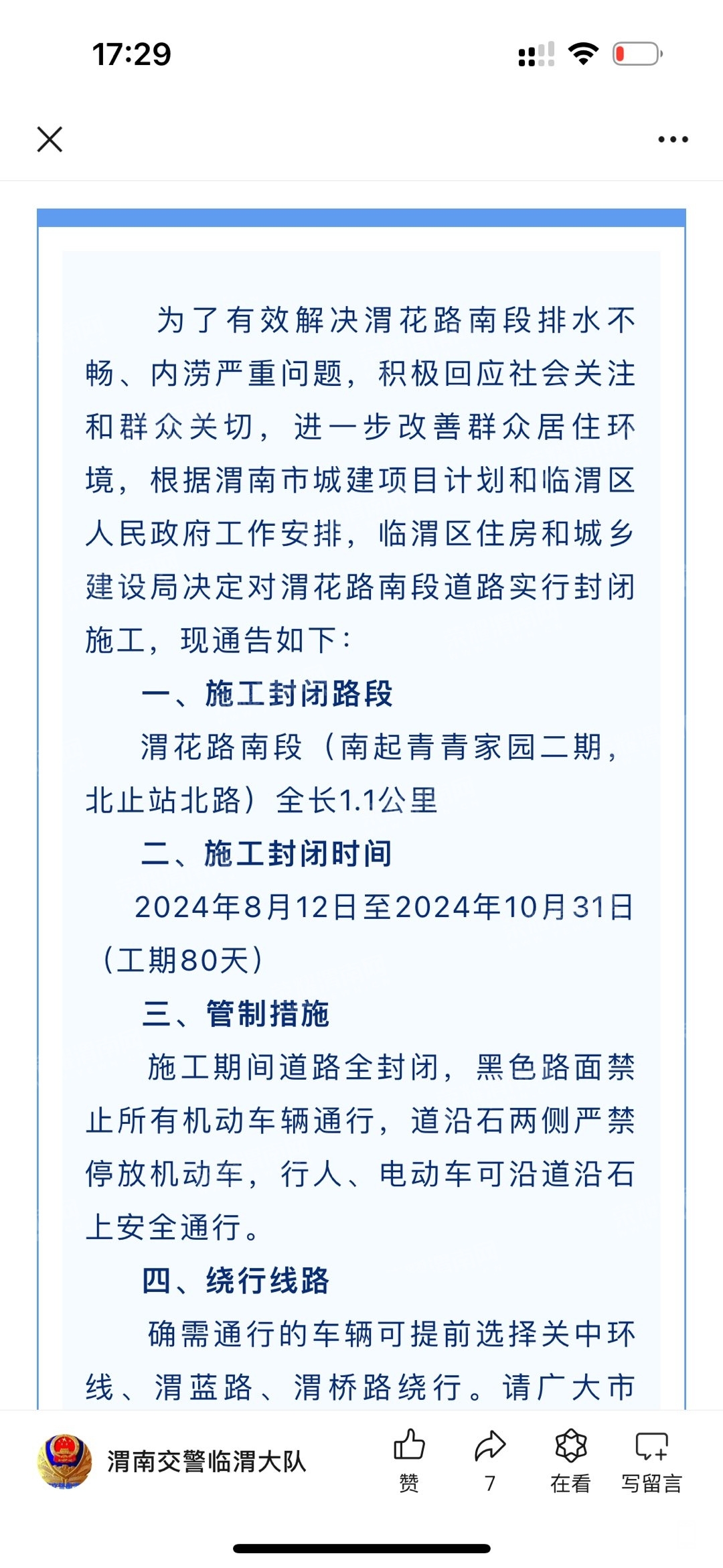Share this article
This screenshot has height=1568, width=723.
[490, 1459]
